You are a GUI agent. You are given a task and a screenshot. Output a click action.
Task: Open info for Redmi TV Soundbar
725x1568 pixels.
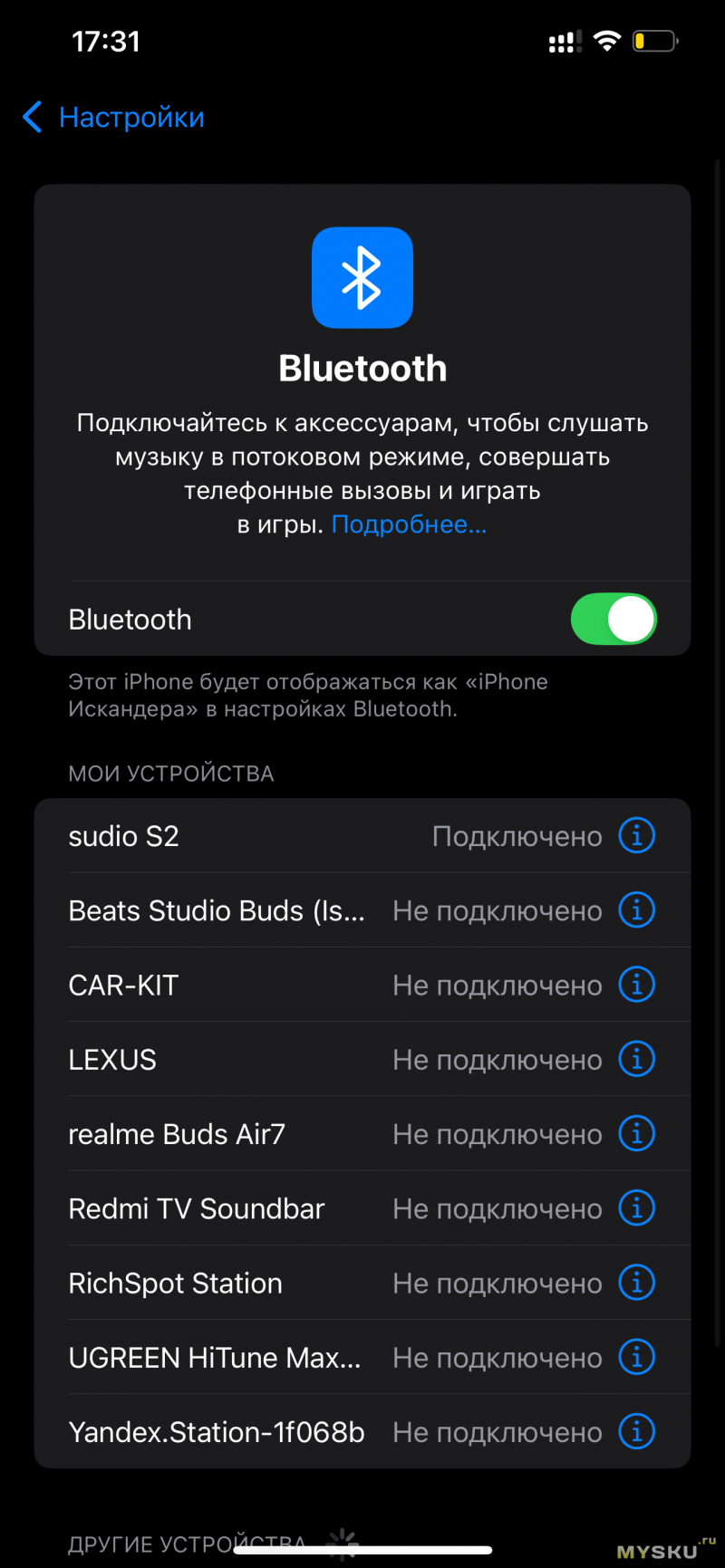pyautogui.click(x=636, y=1207)
